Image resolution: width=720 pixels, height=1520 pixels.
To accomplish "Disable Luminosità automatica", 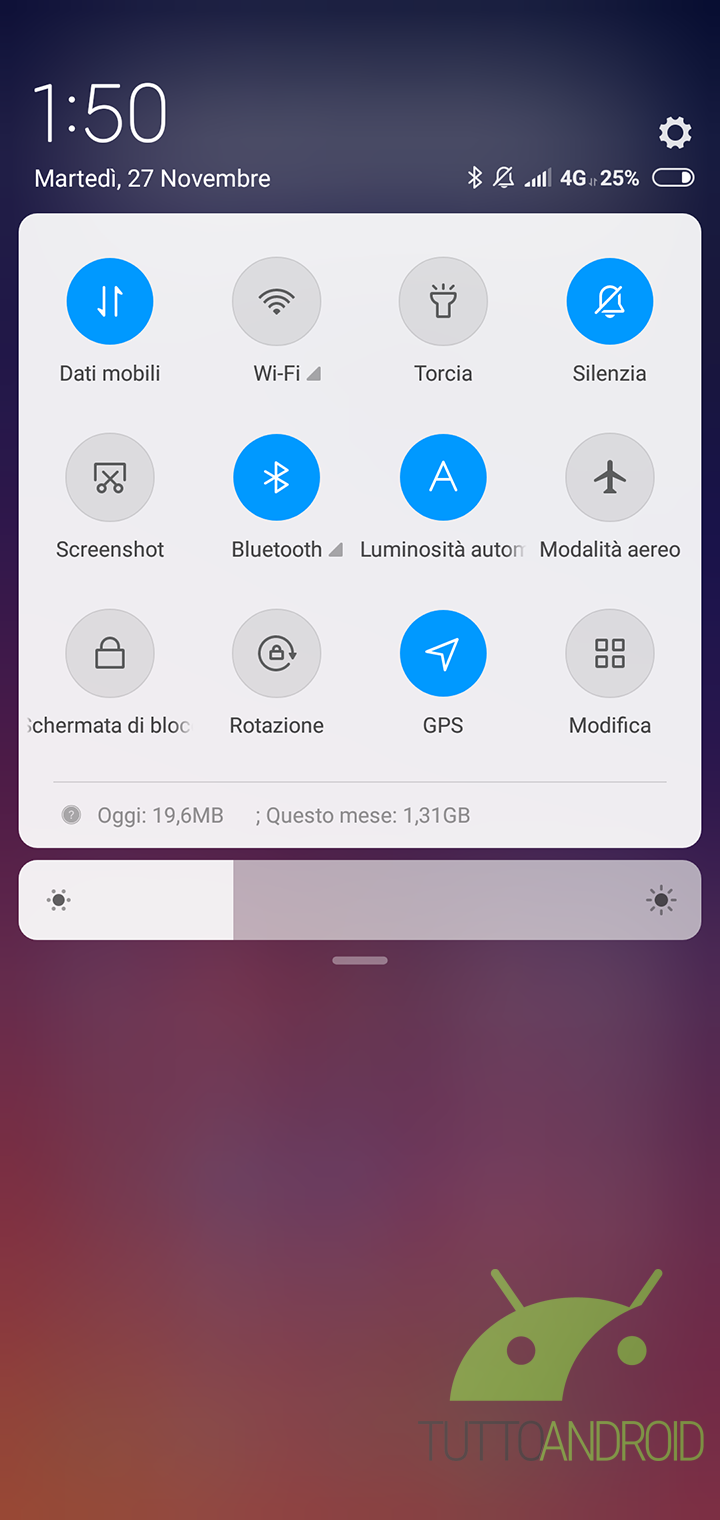I will click(443, 477).
